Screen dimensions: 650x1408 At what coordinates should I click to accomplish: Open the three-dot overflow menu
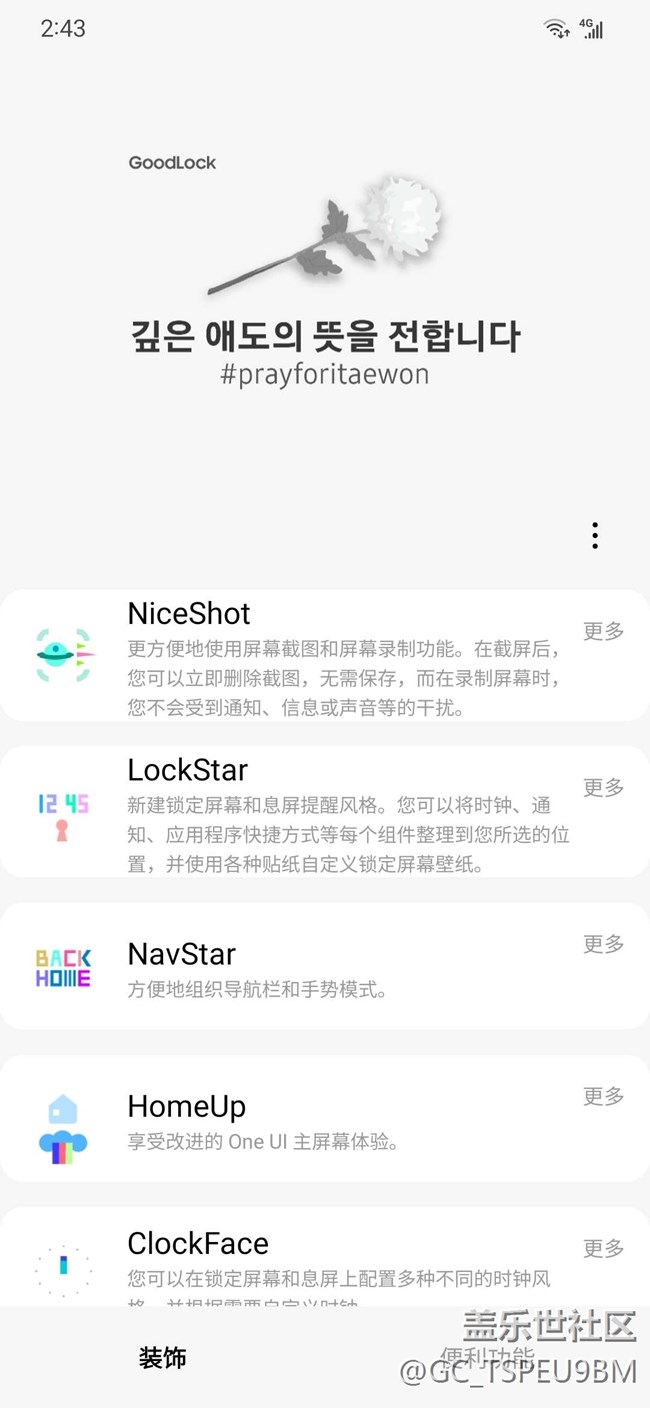click(595, 536)
